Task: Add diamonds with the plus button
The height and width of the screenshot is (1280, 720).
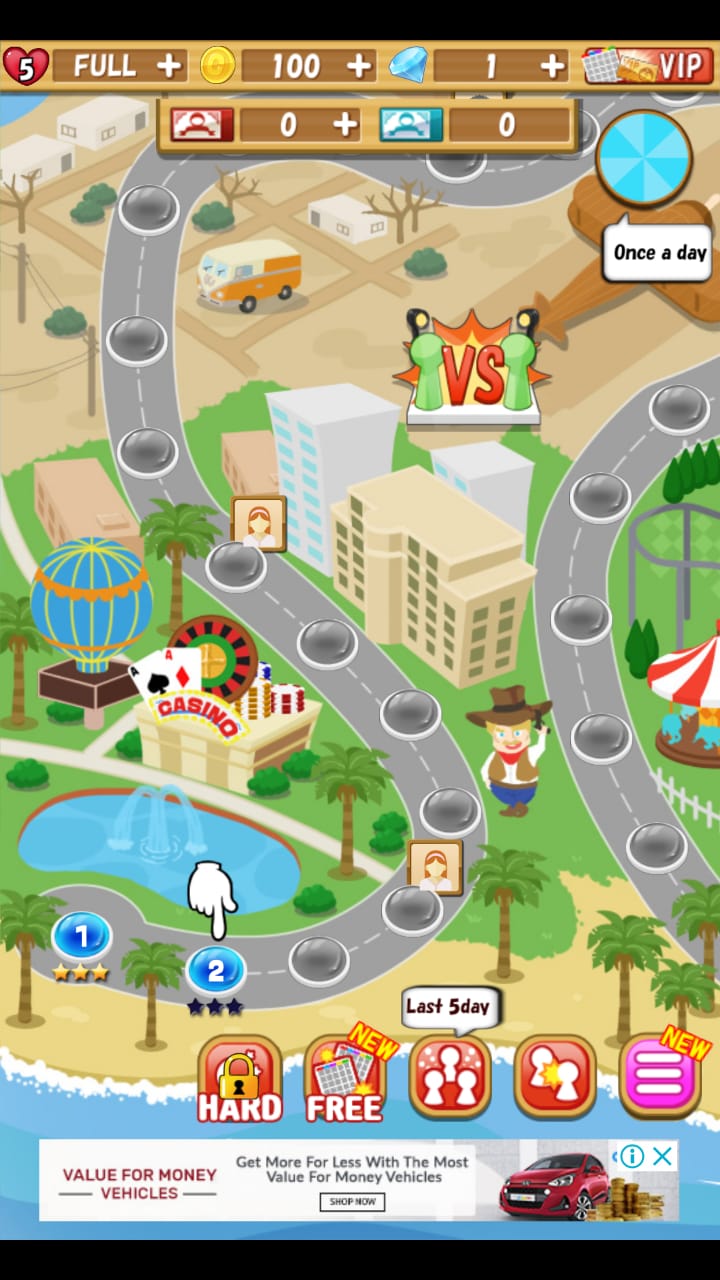Action: coord(552,67)
